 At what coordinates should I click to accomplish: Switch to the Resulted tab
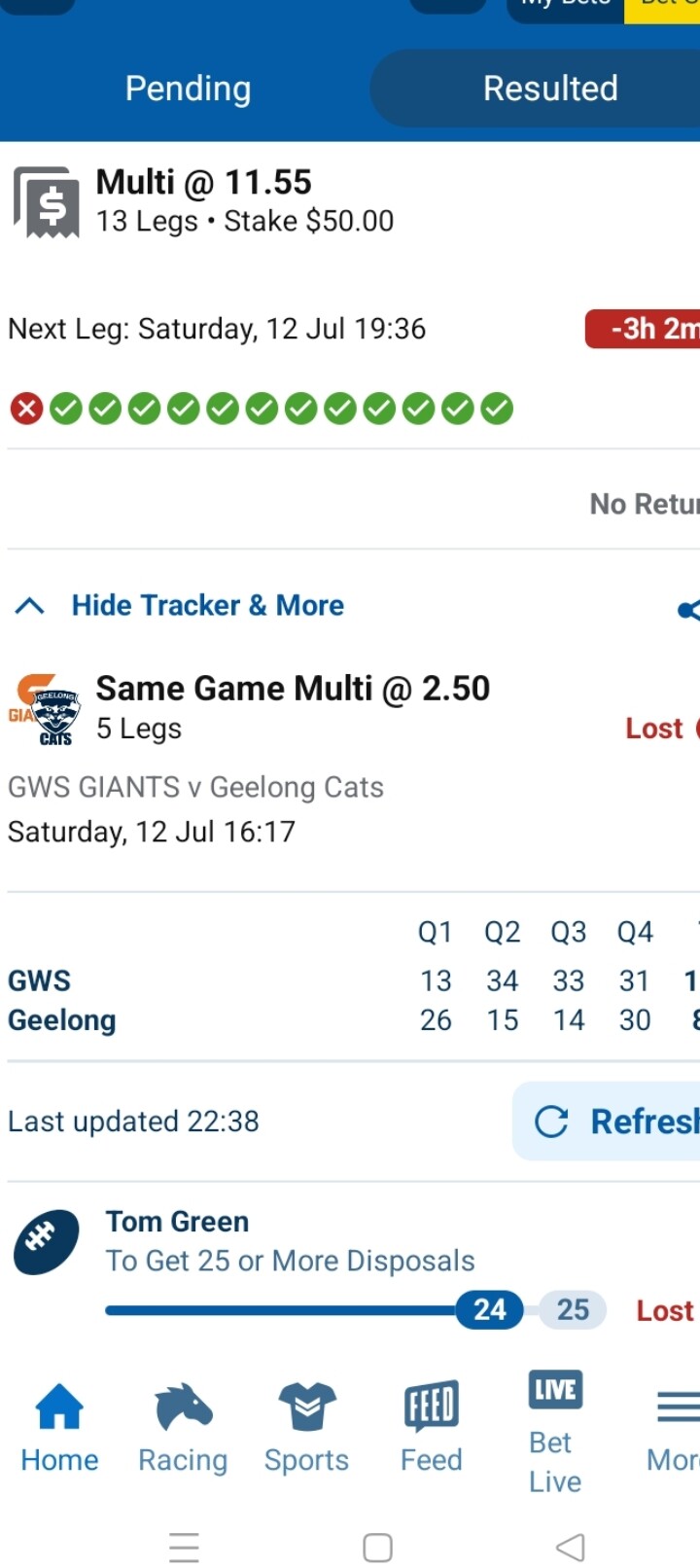(550, 89)
